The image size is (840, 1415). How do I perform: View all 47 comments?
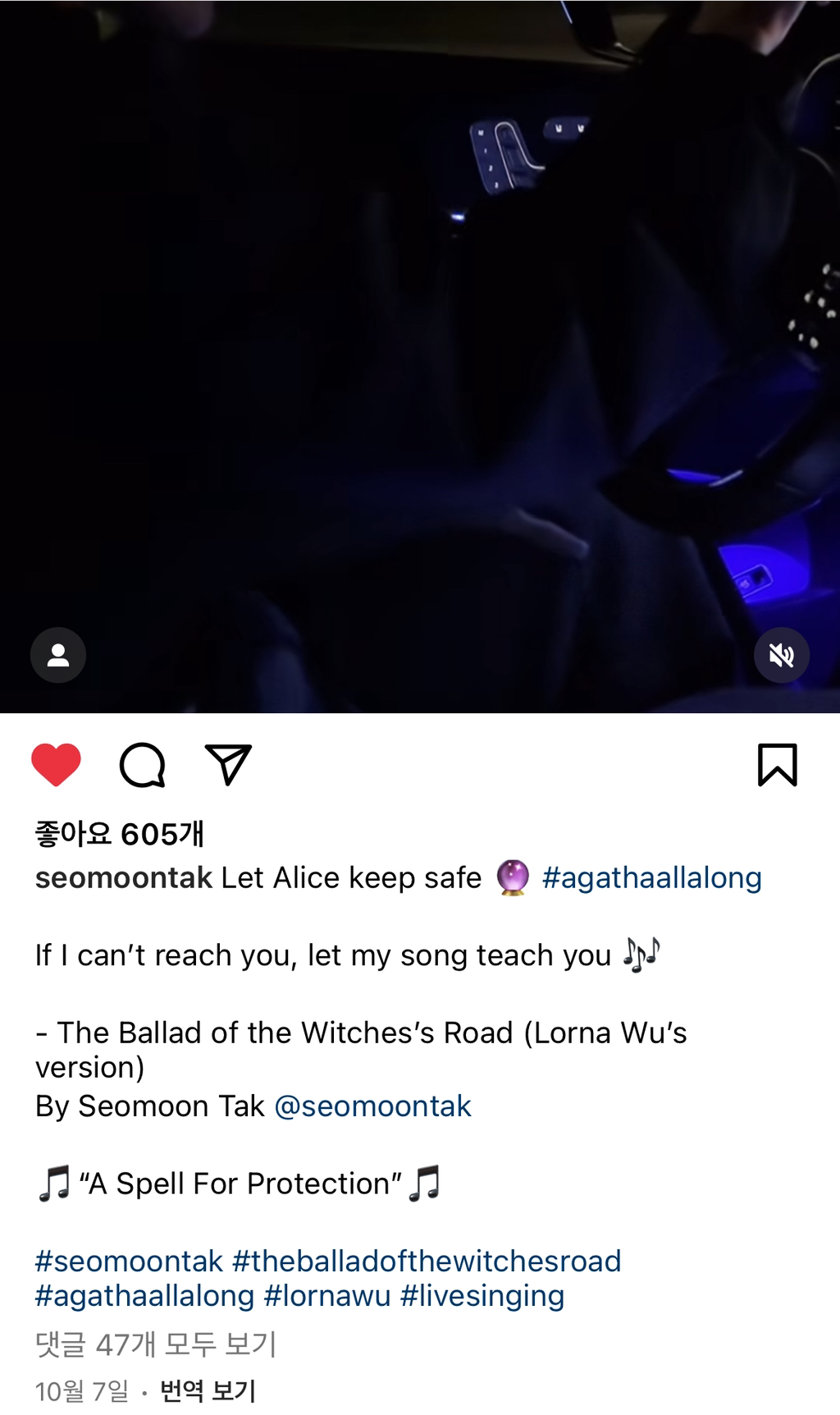[156, 1344]
